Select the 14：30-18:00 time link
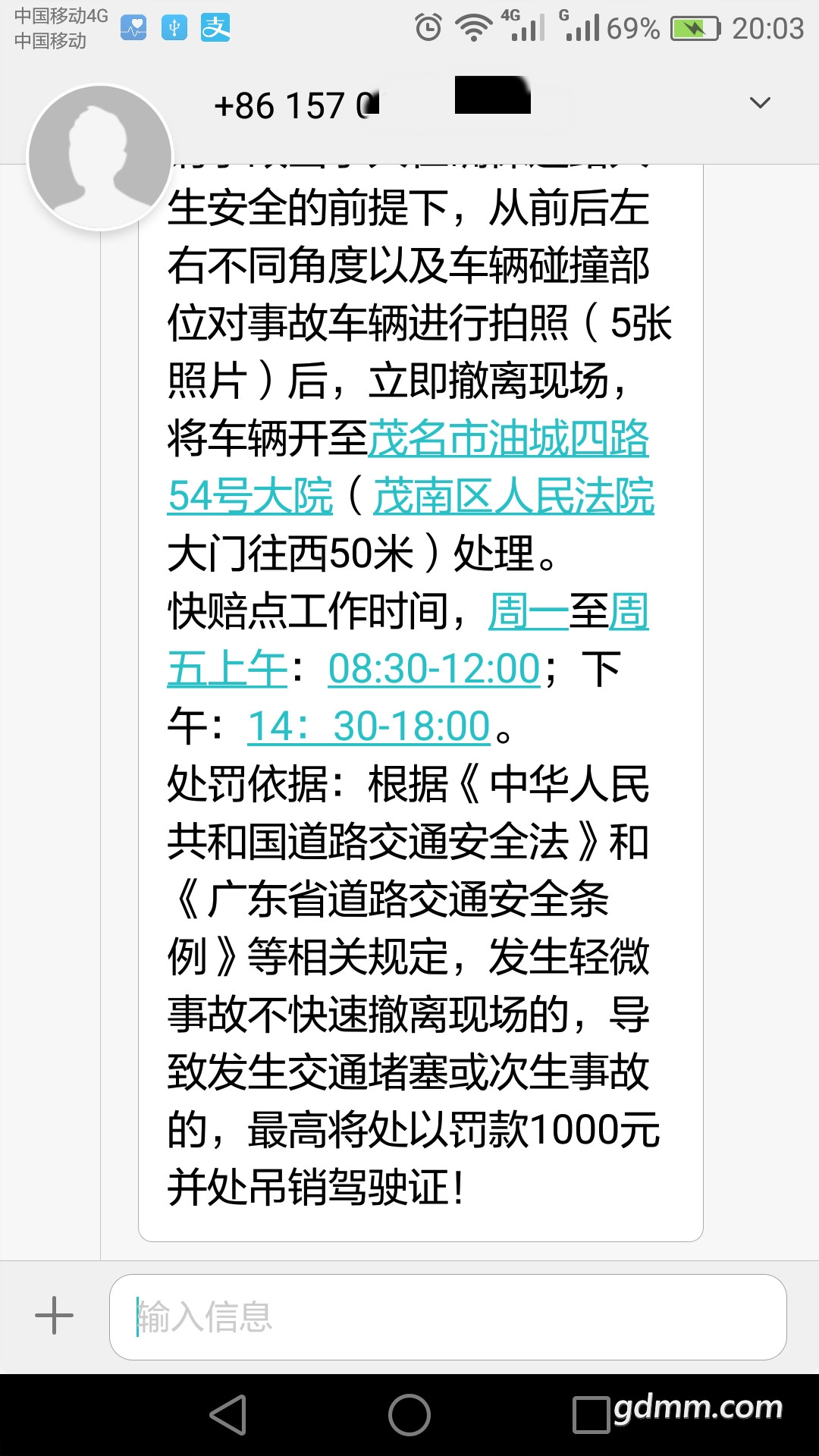The height and width of the screenshot is (1456, 819). pos(369,726)
